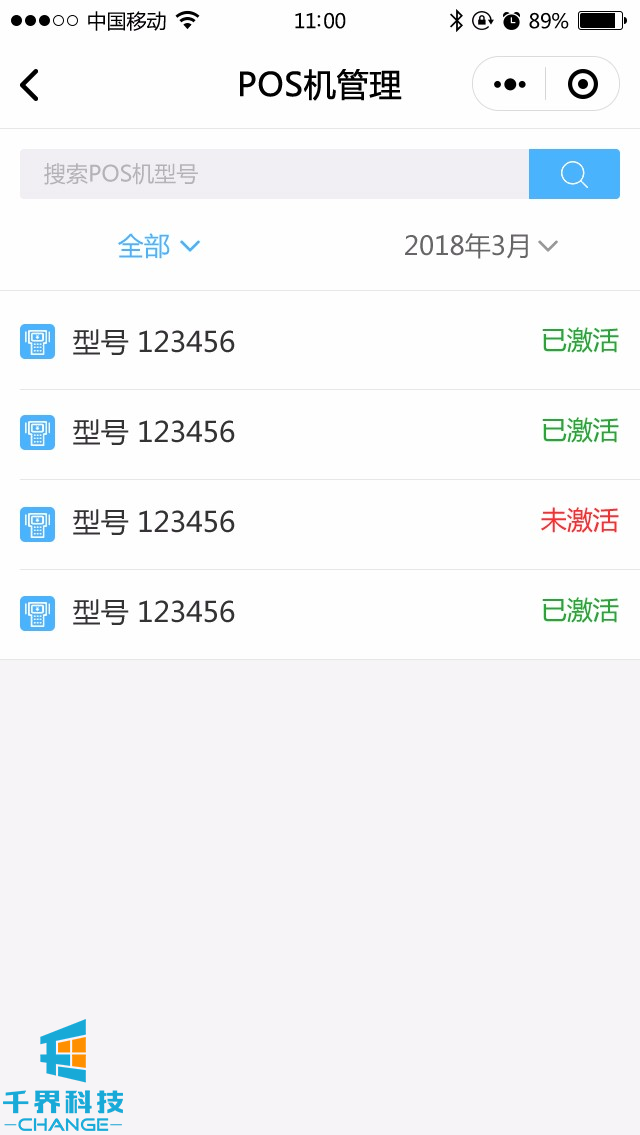Screen dimensions: 640x1135
Task: Close the mini program with the circle icon
Action: tap(582, 85)
